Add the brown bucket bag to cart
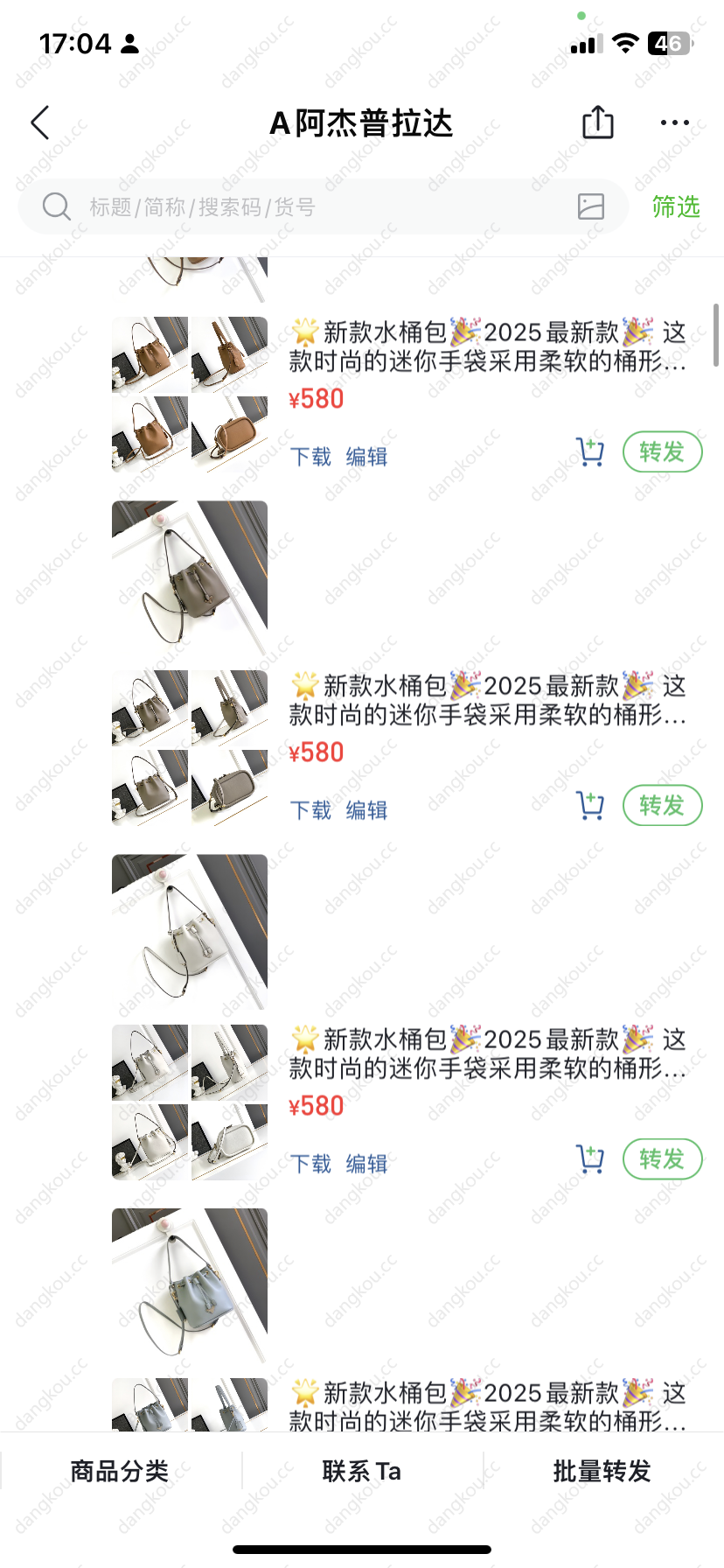Image resolution: width=724 pixels, height=1568 pixels. [x=590, y=452]
